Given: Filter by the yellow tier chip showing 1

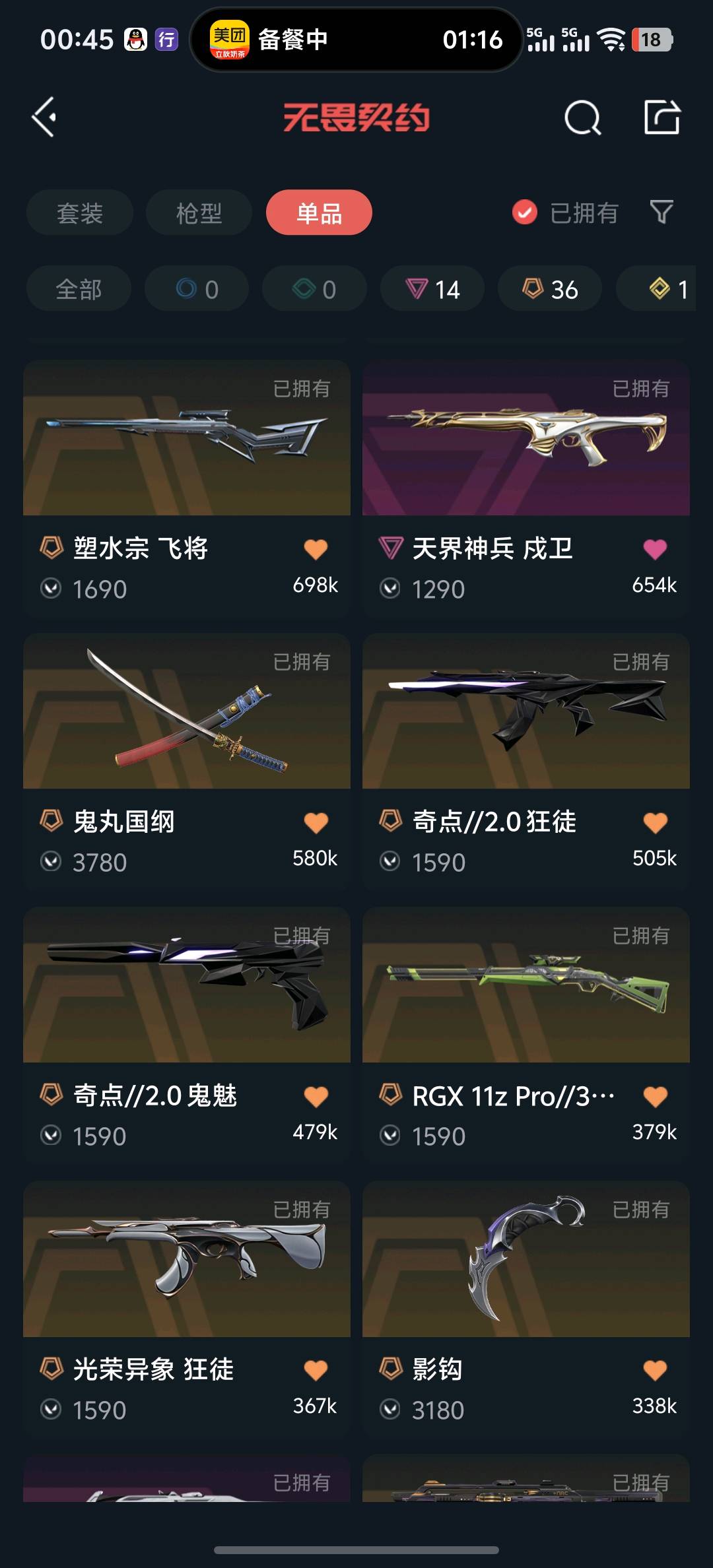Looking at the screenshot, I should (667, 289).
